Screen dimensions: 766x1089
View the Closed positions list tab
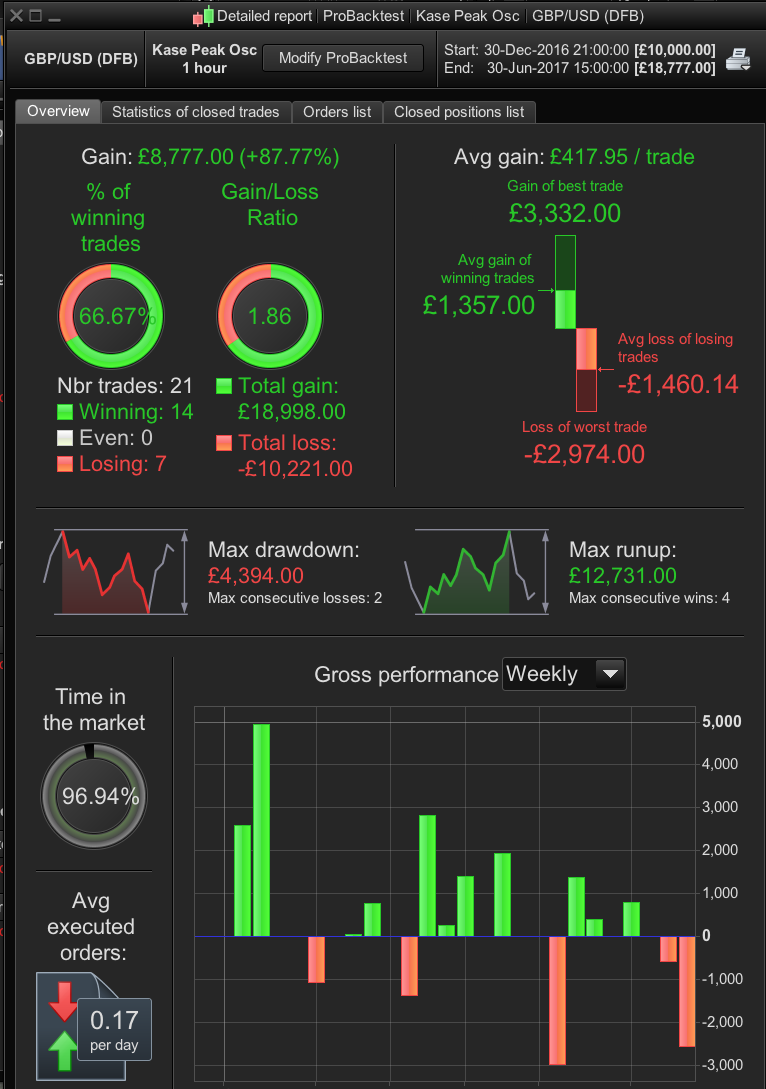[x=459, y=112]
